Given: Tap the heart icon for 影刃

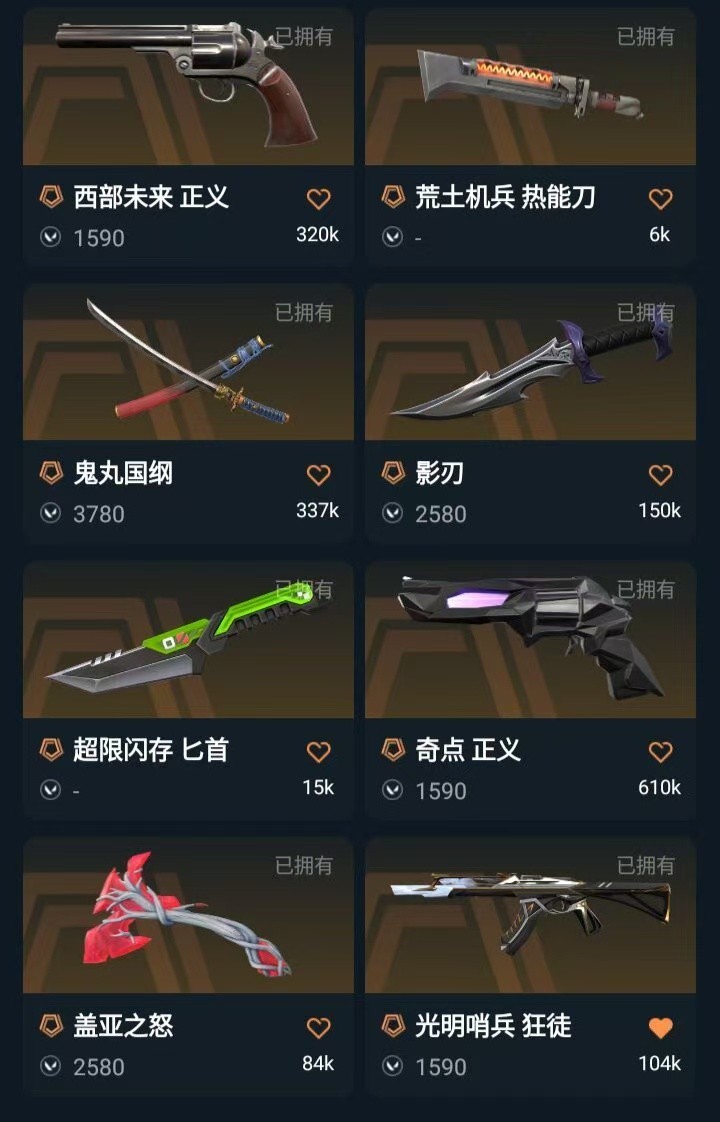Looking at the screenshot, I should click(660, 475).
